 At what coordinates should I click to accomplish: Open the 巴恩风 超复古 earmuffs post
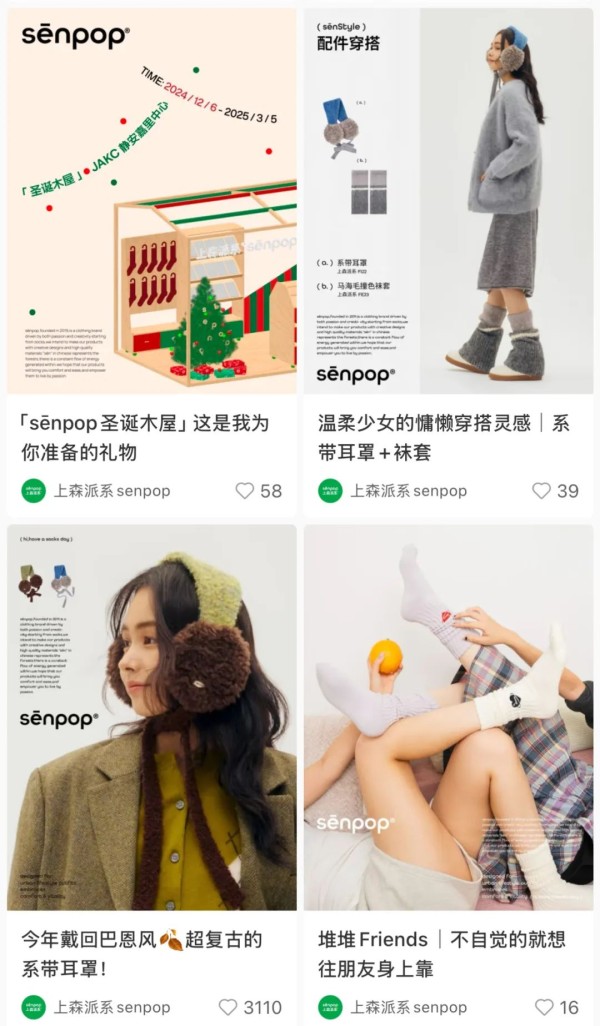click(x=152, y=716)
